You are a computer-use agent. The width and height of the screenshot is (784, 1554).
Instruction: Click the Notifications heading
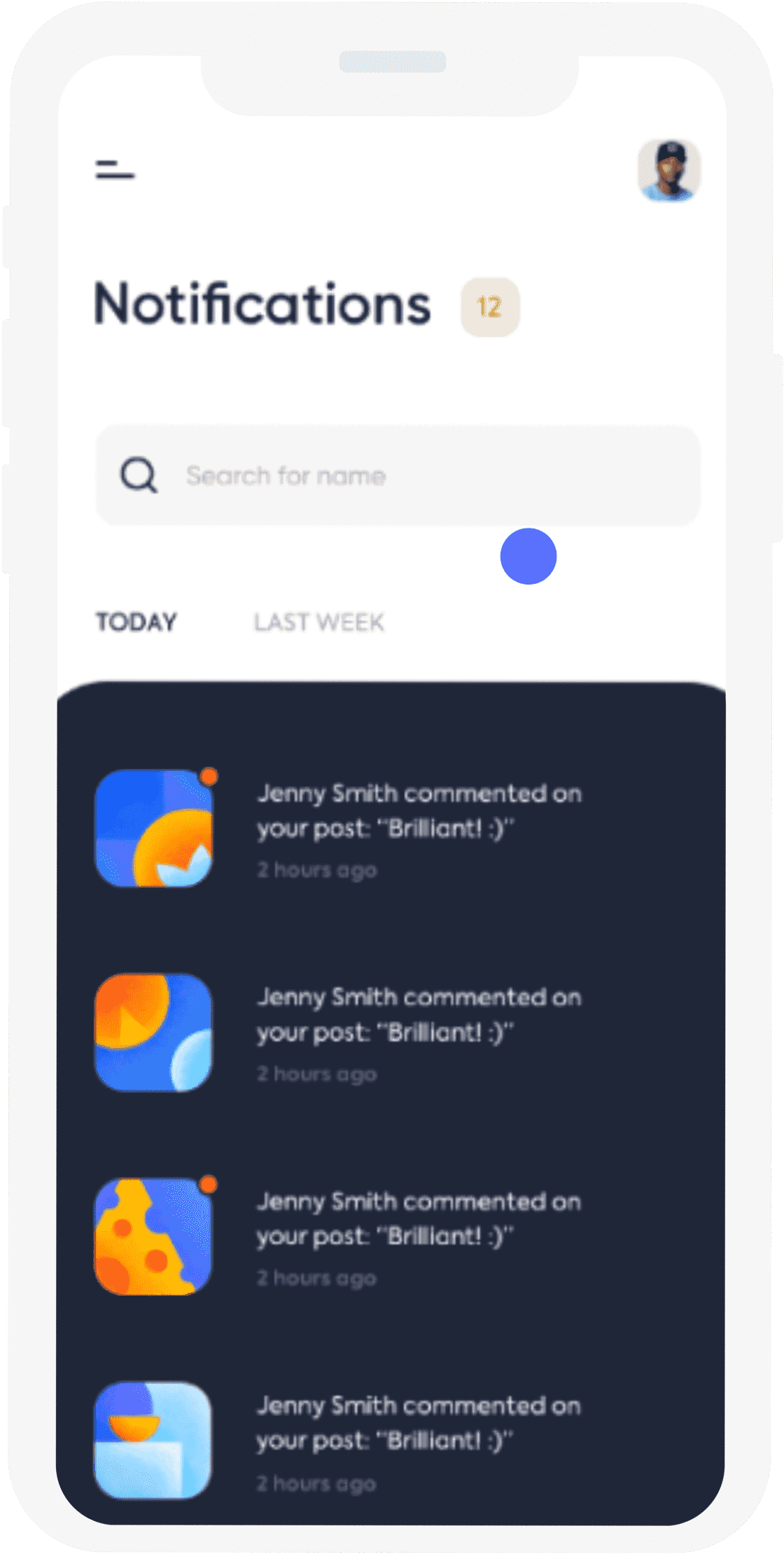click(262, 304)
